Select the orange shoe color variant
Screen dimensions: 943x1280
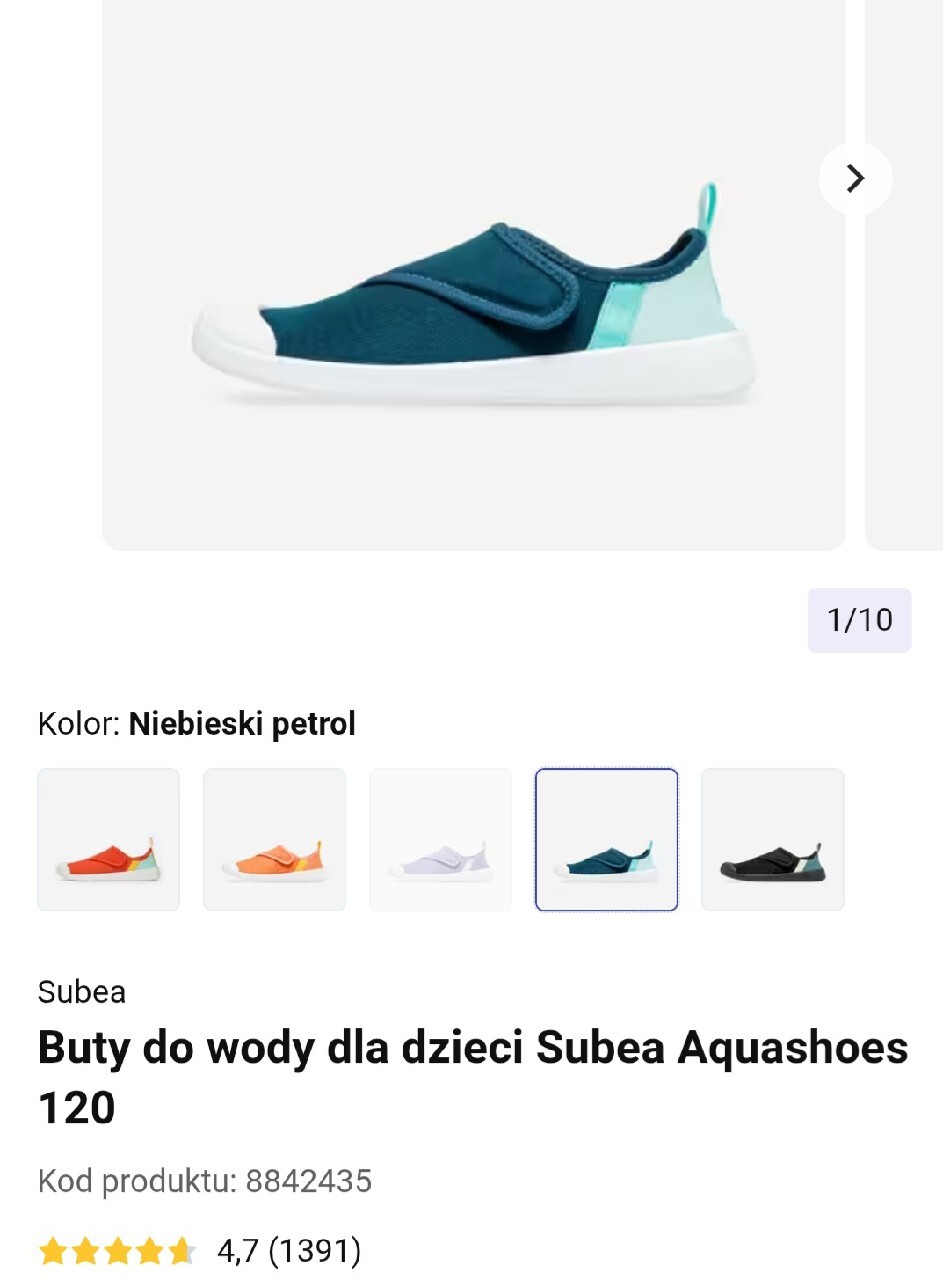point(275,840)
